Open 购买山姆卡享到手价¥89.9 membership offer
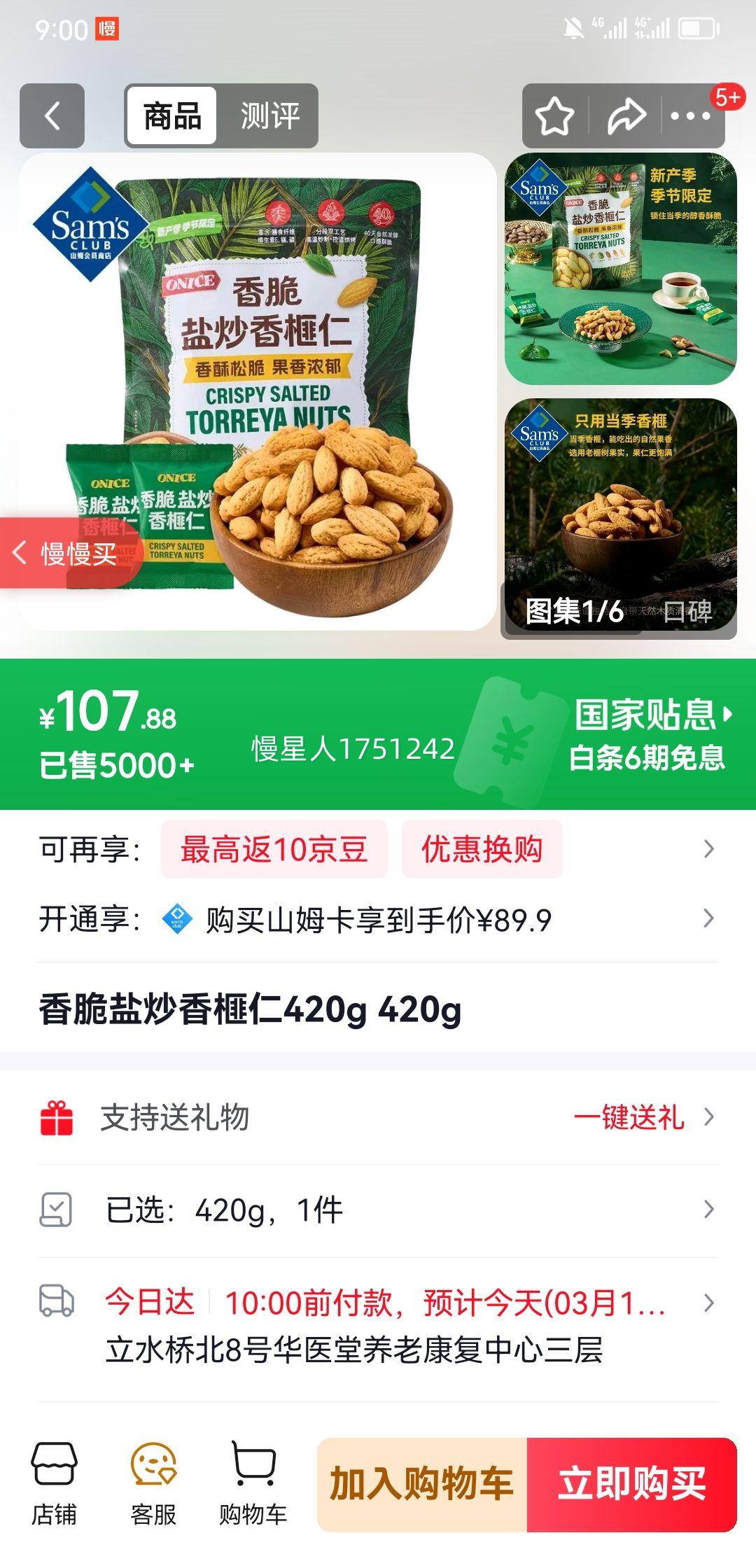 point(378,920)
